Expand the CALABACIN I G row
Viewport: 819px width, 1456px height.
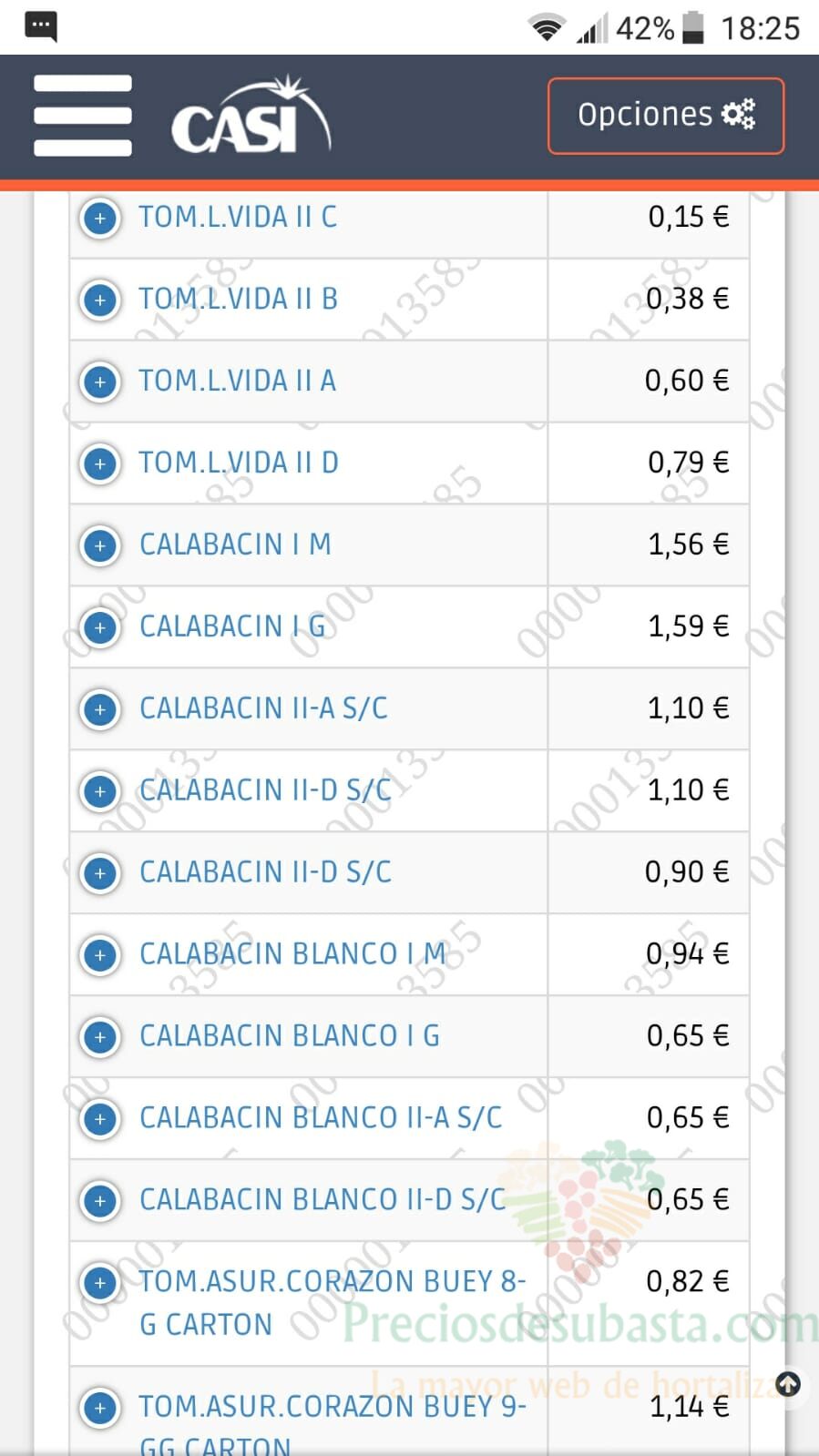click(x=100, y=627)
